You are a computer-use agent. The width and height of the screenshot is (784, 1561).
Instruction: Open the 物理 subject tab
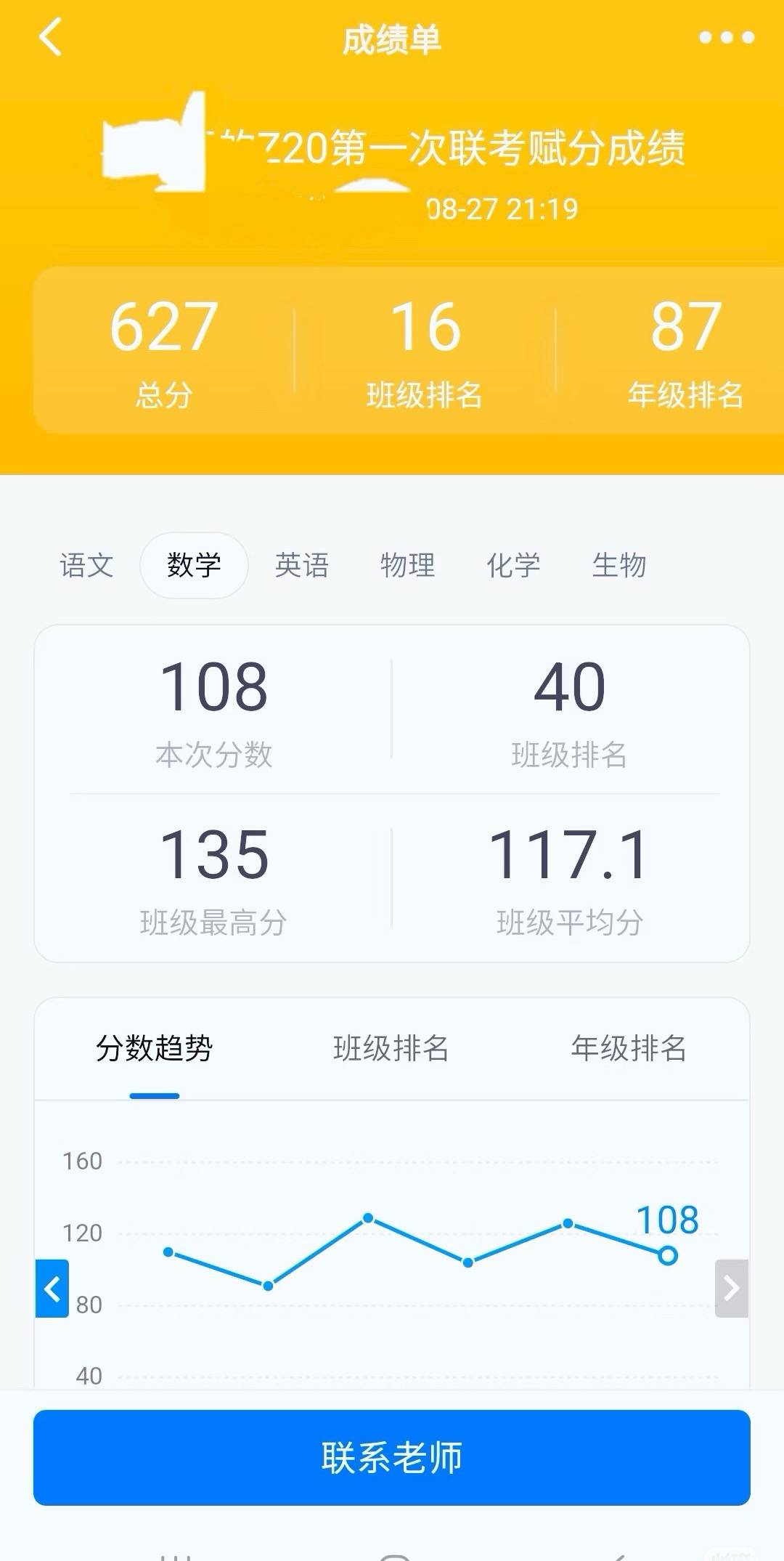(x=407, y=565)
